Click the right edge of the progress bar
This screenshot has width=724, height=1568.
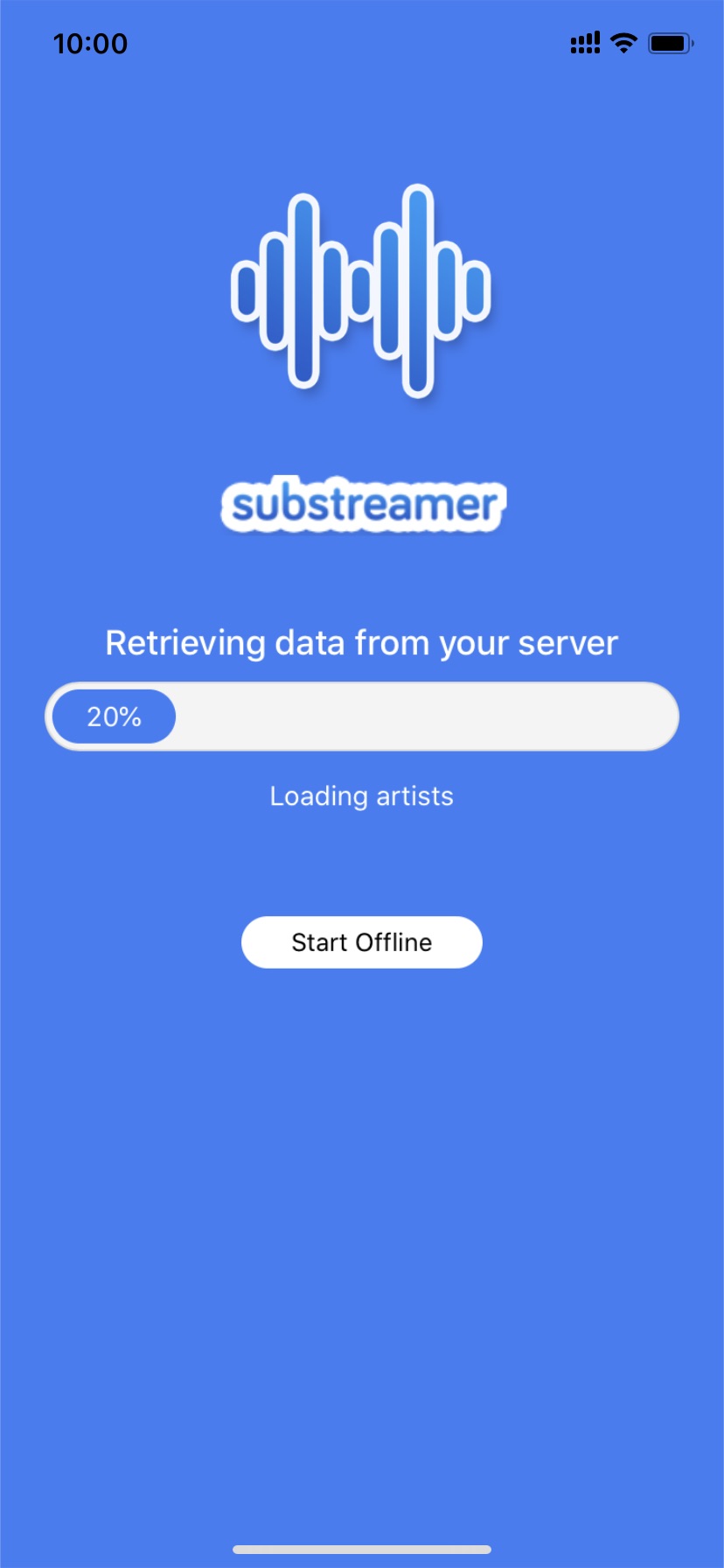pos(669,716)
